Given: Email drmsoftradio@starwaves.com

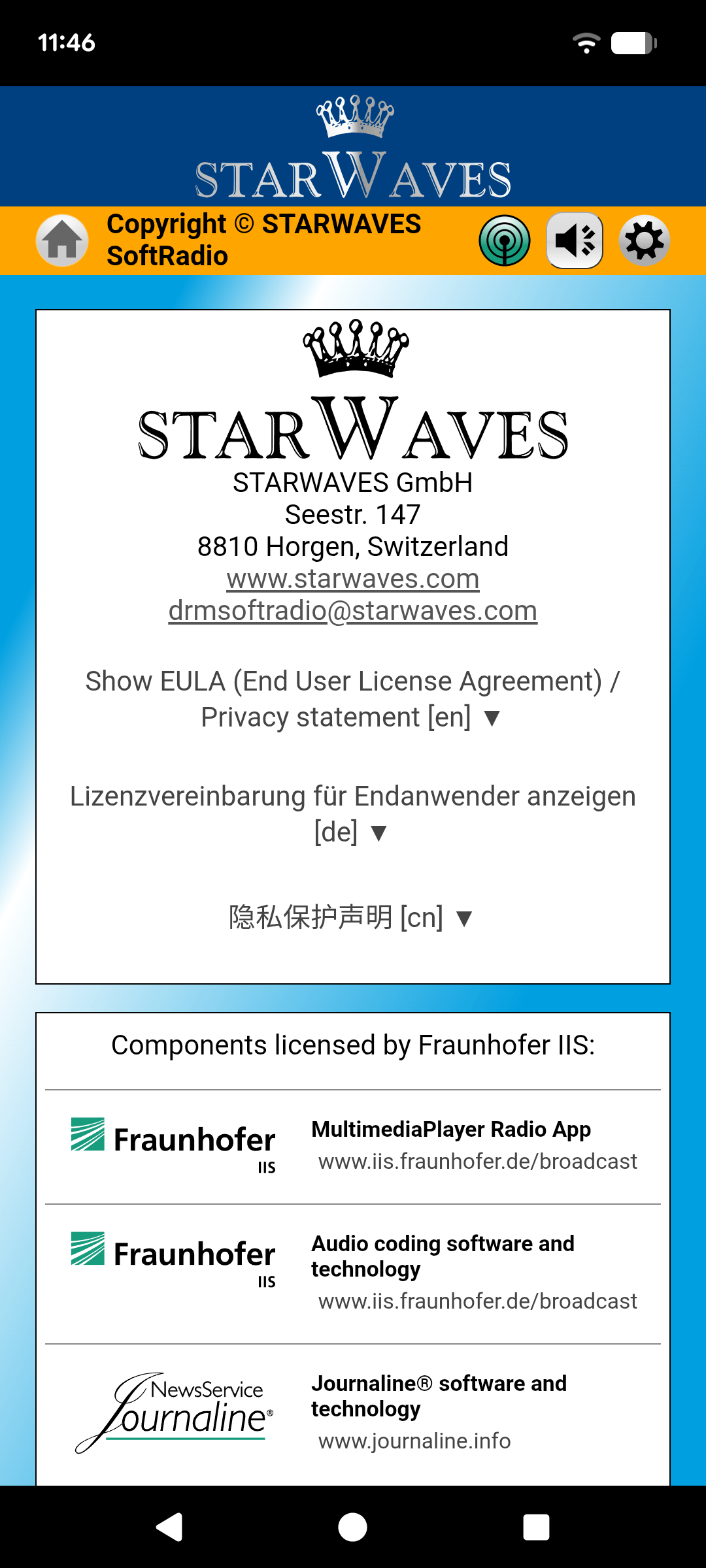Looking at the screenshot, I should [353, 611].
